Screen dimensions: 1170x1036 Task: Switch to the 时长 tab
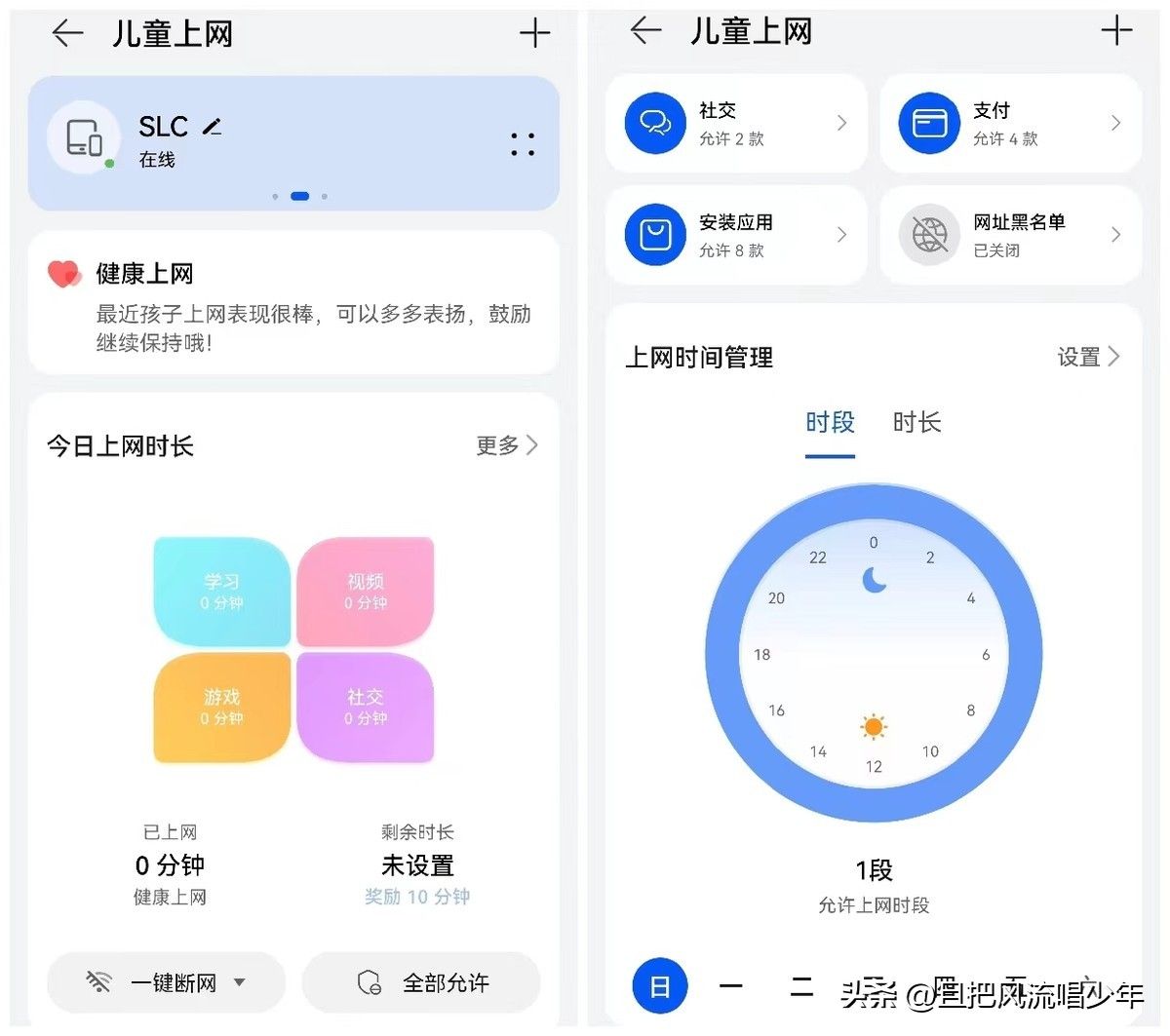tap(916, 423)
